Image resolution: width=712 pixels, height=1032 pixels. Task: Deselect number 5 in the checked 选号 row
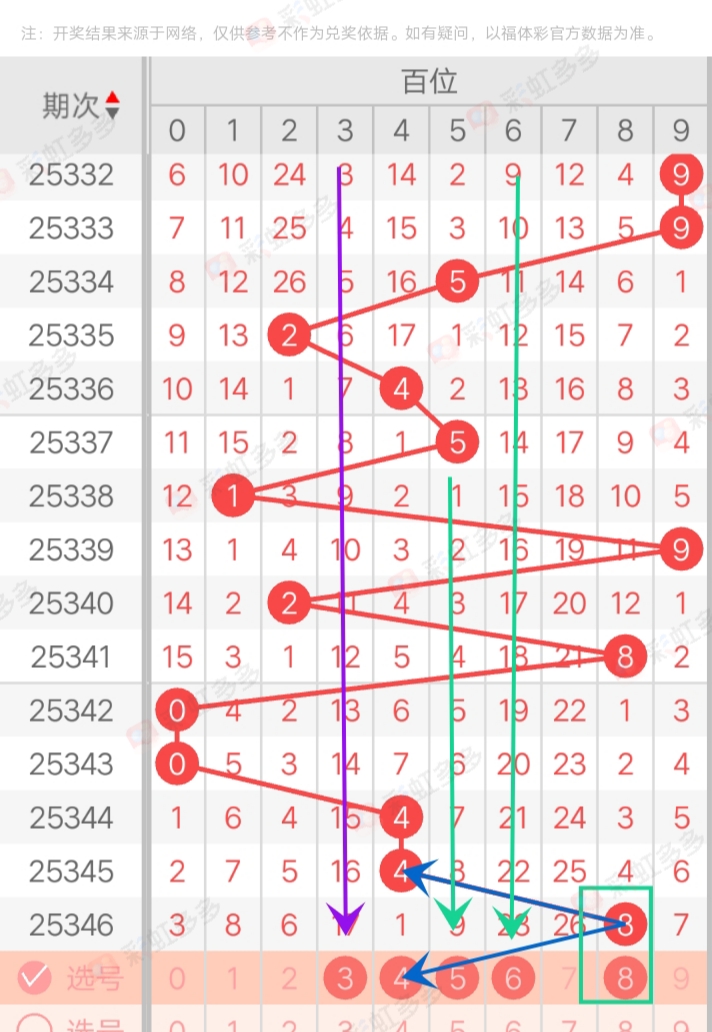click(x=458, y=979)
